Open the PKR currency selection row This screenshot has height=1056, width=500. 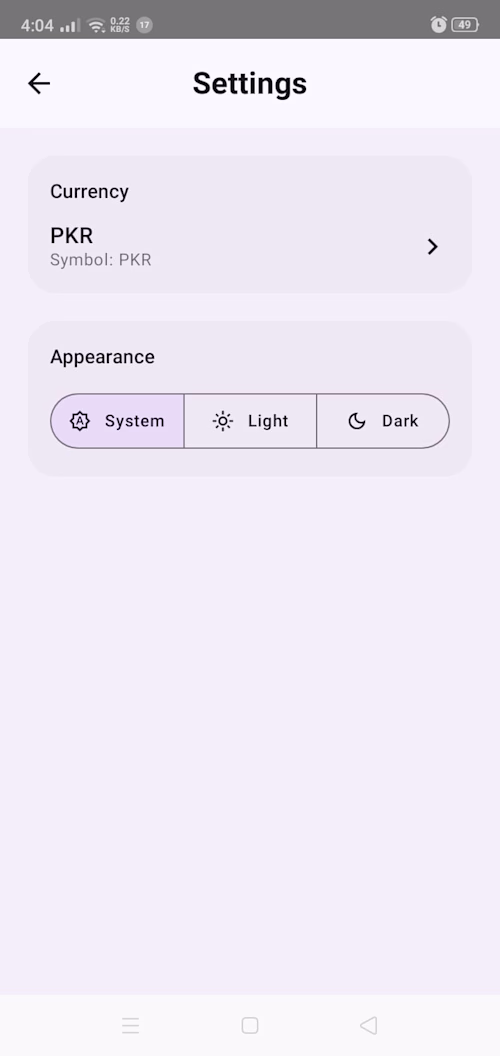[x=249, y=246]
